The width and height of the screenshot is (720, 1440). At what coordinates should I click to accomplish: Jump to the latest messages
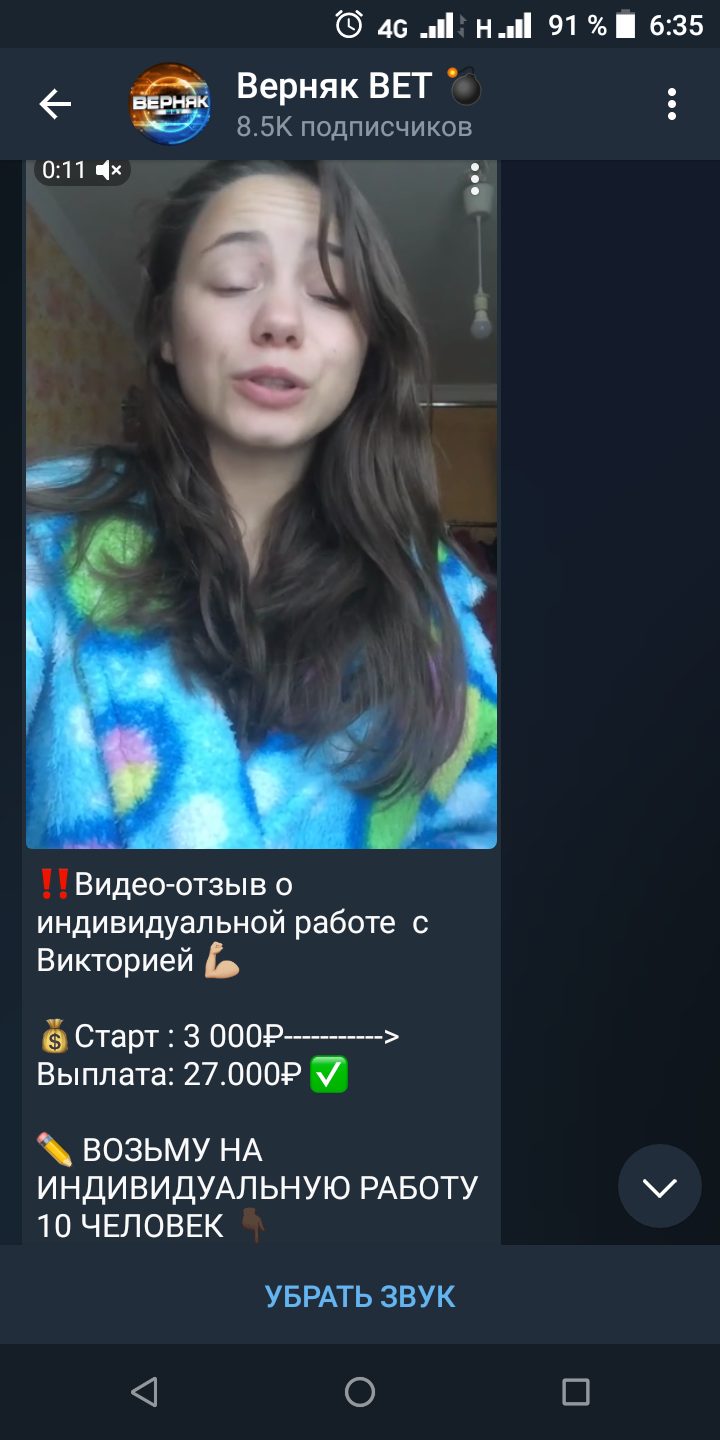(x=660, y=1186)
